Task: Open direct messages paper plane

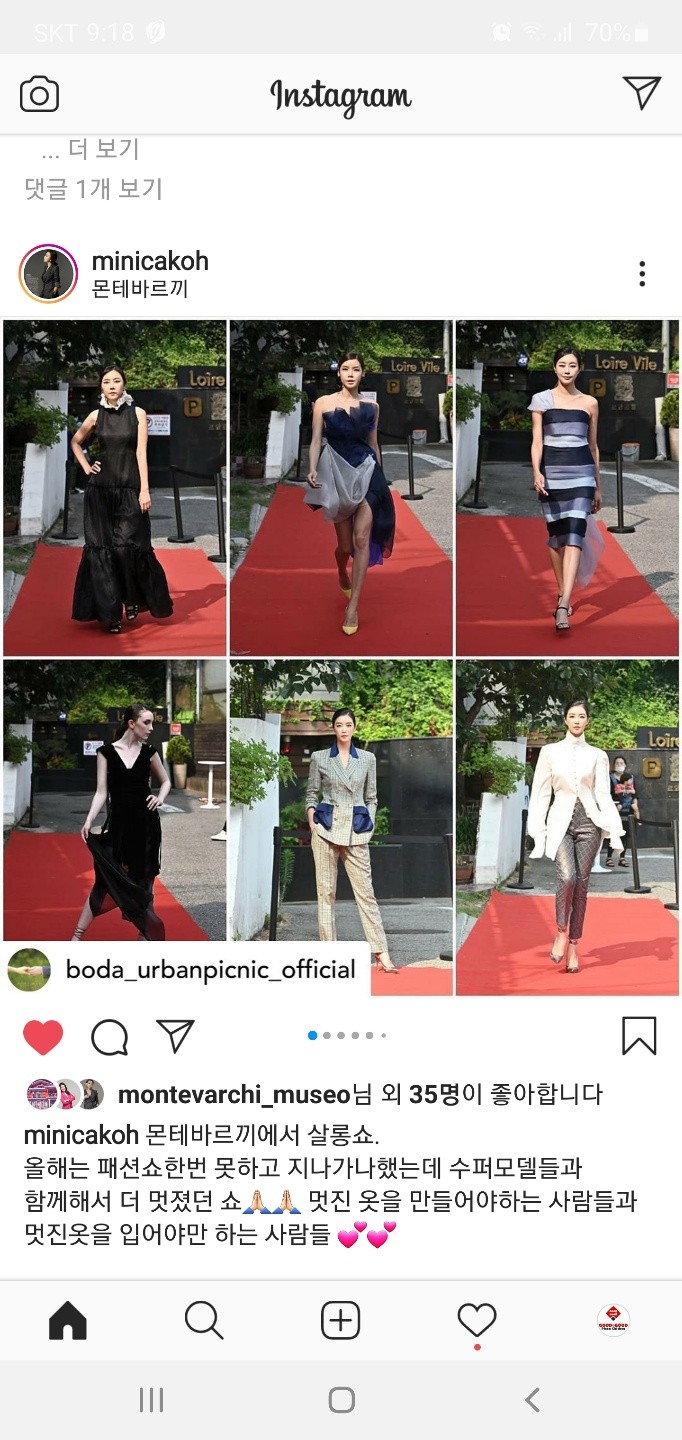Action: [x=641, y=93]
